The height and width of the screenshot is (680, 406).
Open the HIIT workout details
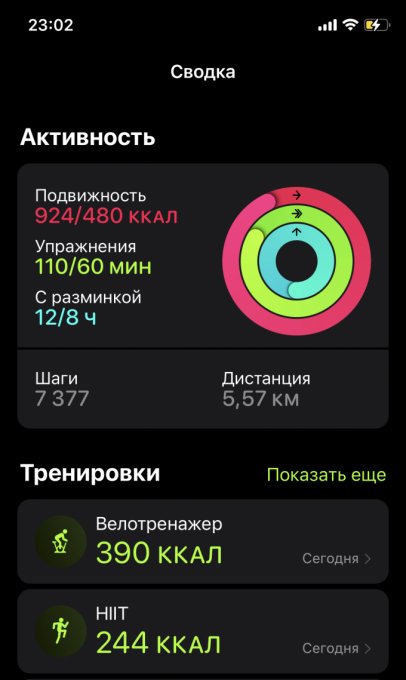click(x=203, y=631)
